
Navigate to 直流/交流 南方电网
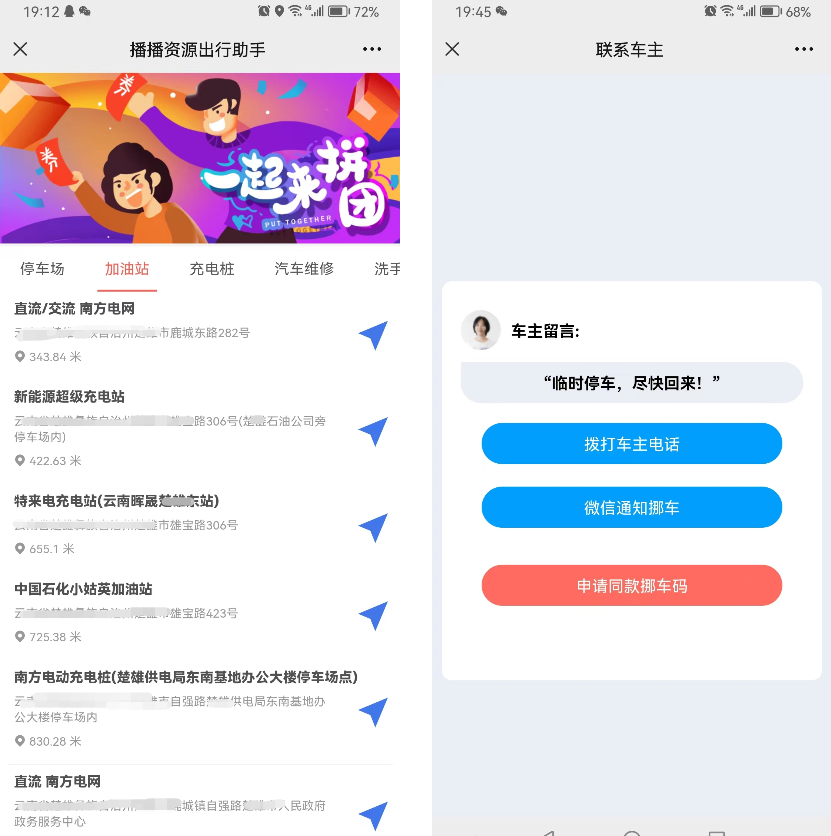click(372, 336)
